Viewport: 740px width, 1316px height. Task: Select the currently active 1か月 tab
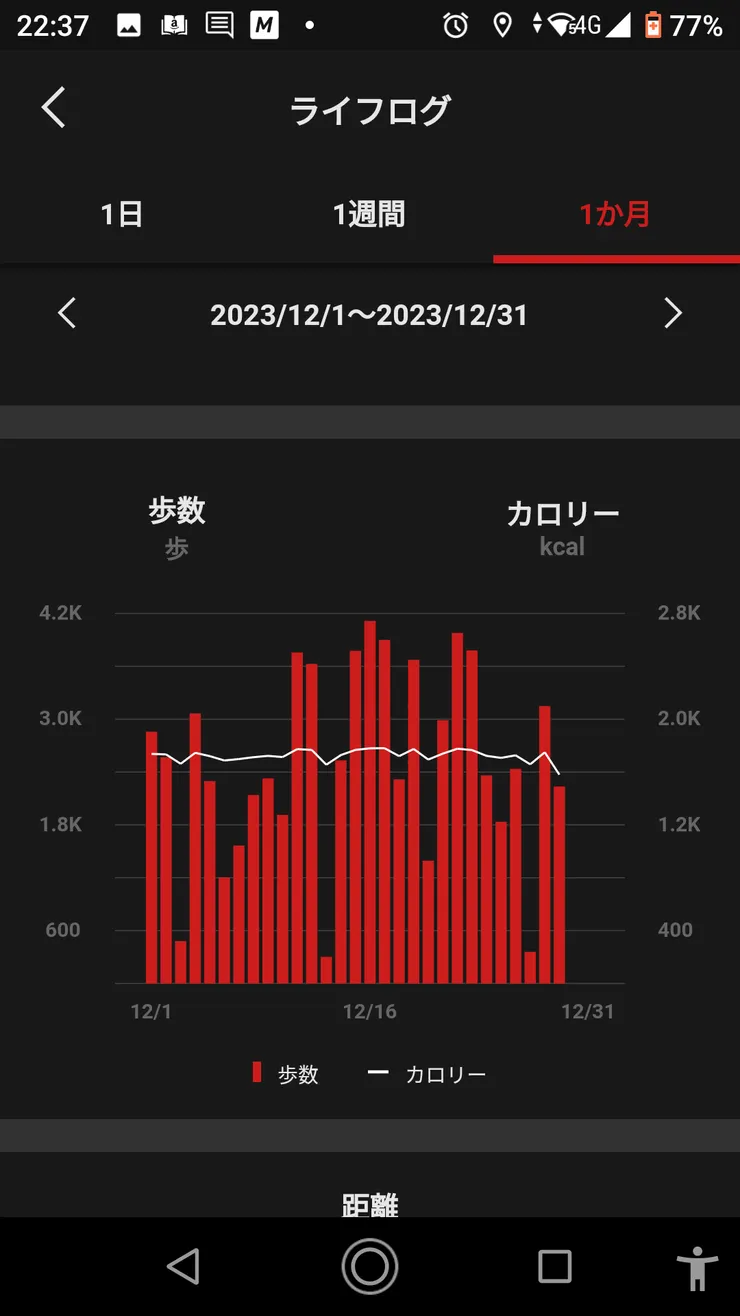[x=615, y=214]
